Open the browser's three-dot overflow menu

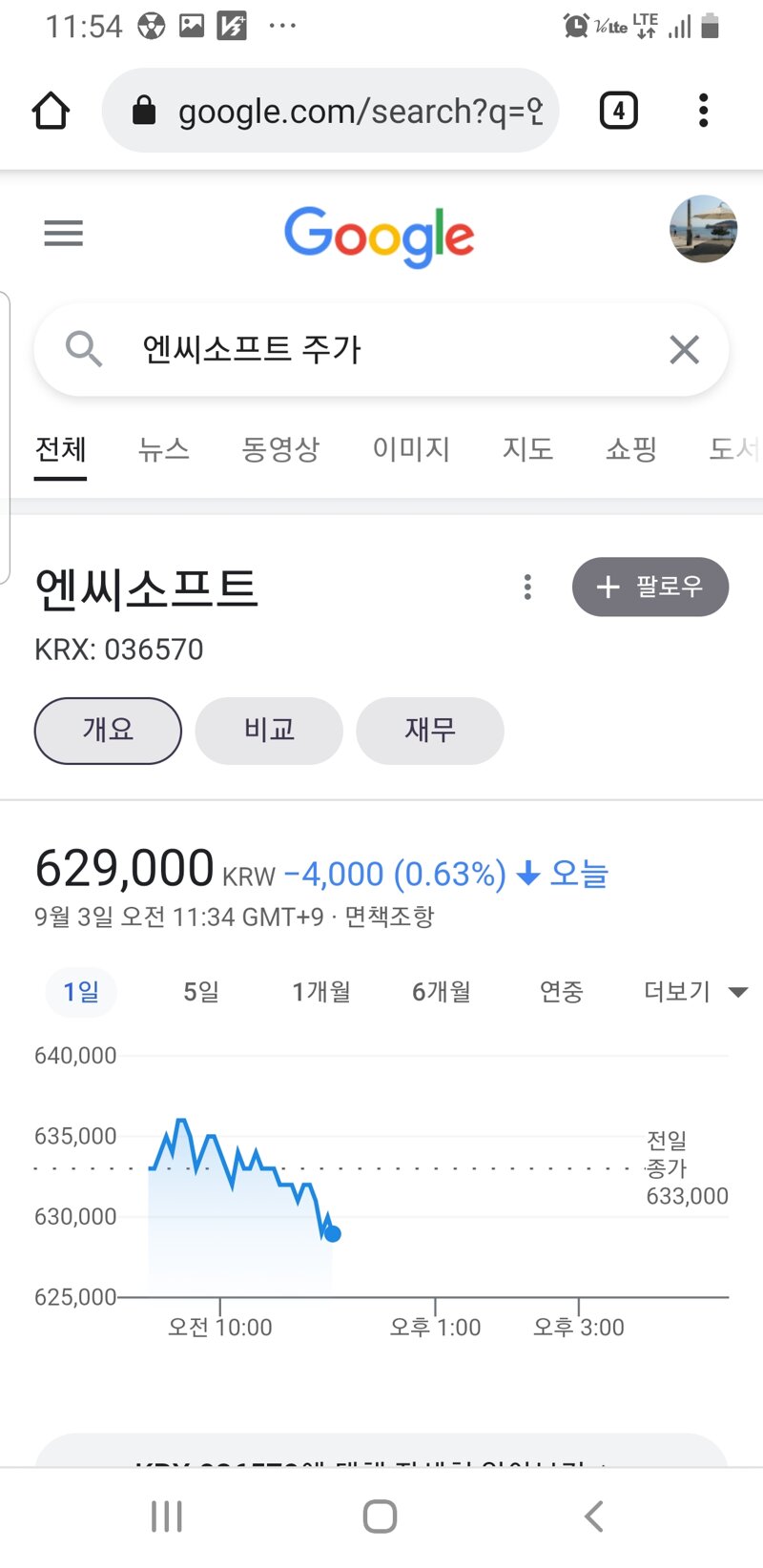coord(703,111)
